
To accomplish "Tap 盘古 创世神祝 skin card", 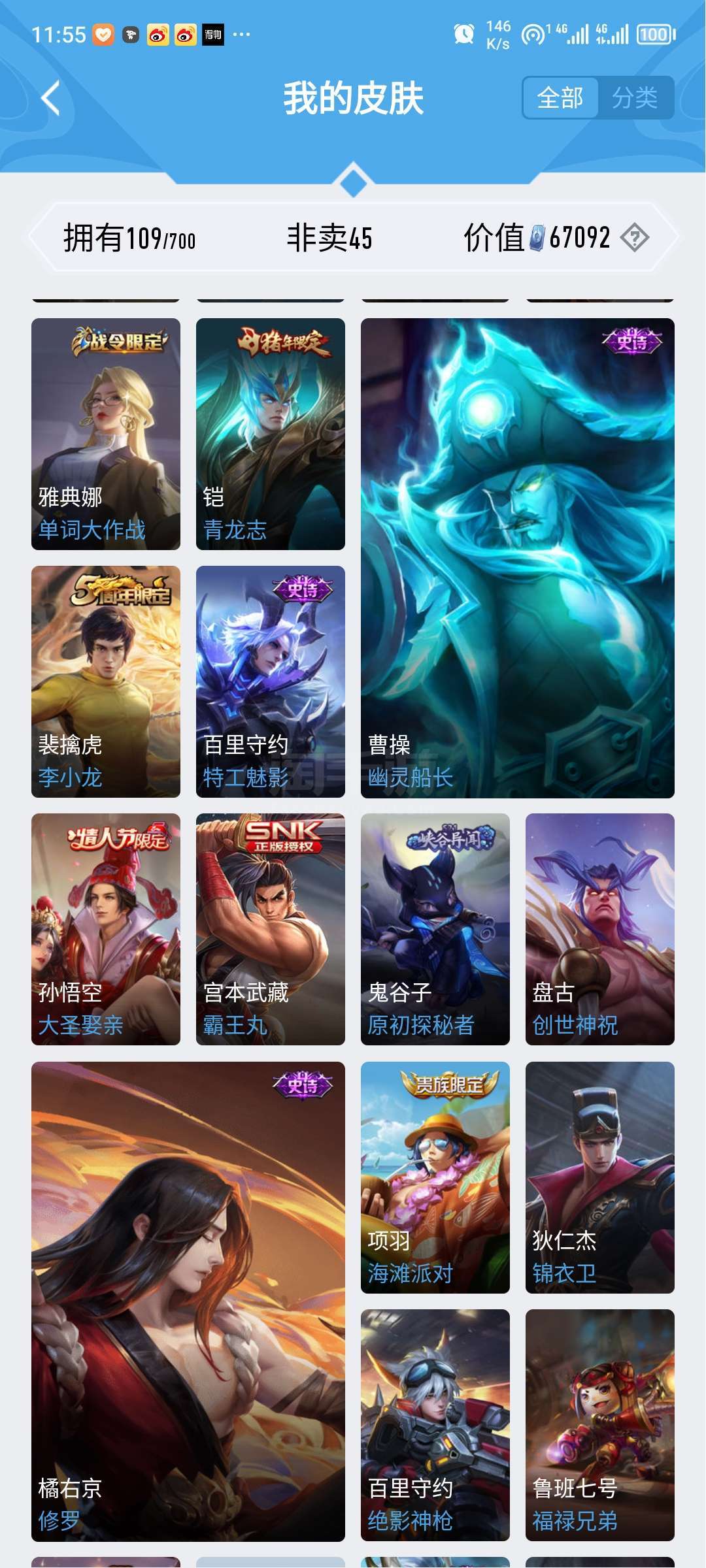I will 599,929.
